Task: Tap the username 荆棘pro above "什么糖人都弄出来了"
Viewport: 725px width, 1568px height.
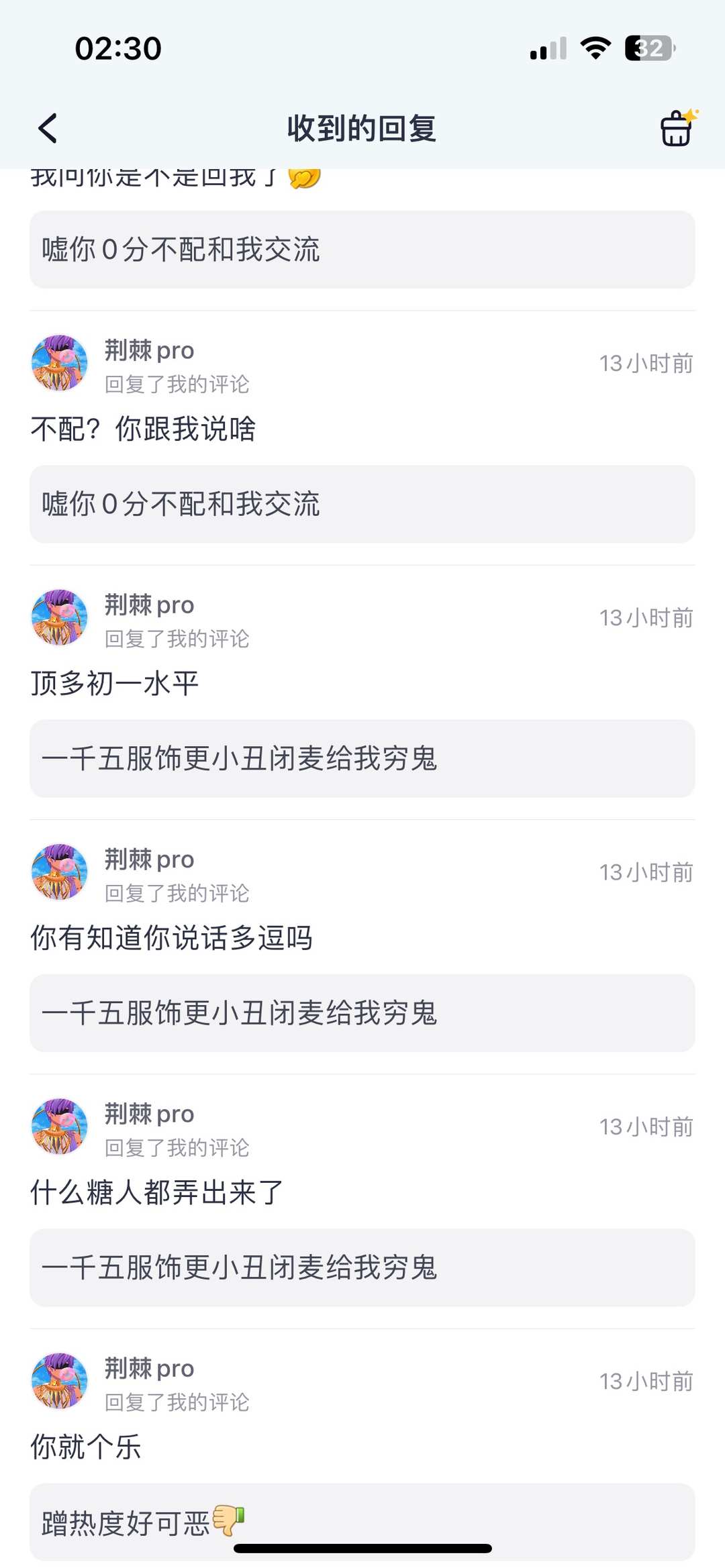Action: click(149, 1114)
